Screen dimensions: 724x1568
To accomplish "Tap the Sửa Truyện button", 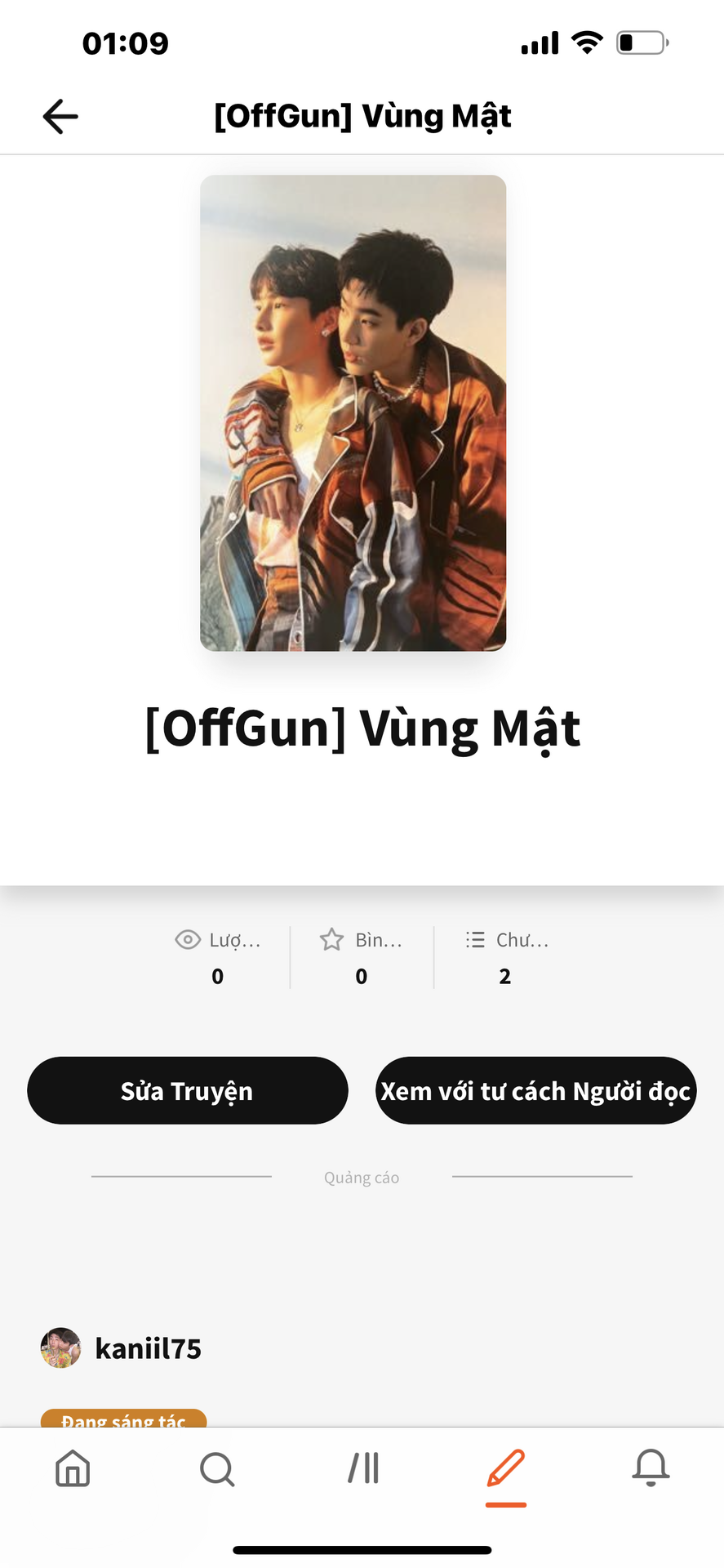I will (x=188, y=1090).
